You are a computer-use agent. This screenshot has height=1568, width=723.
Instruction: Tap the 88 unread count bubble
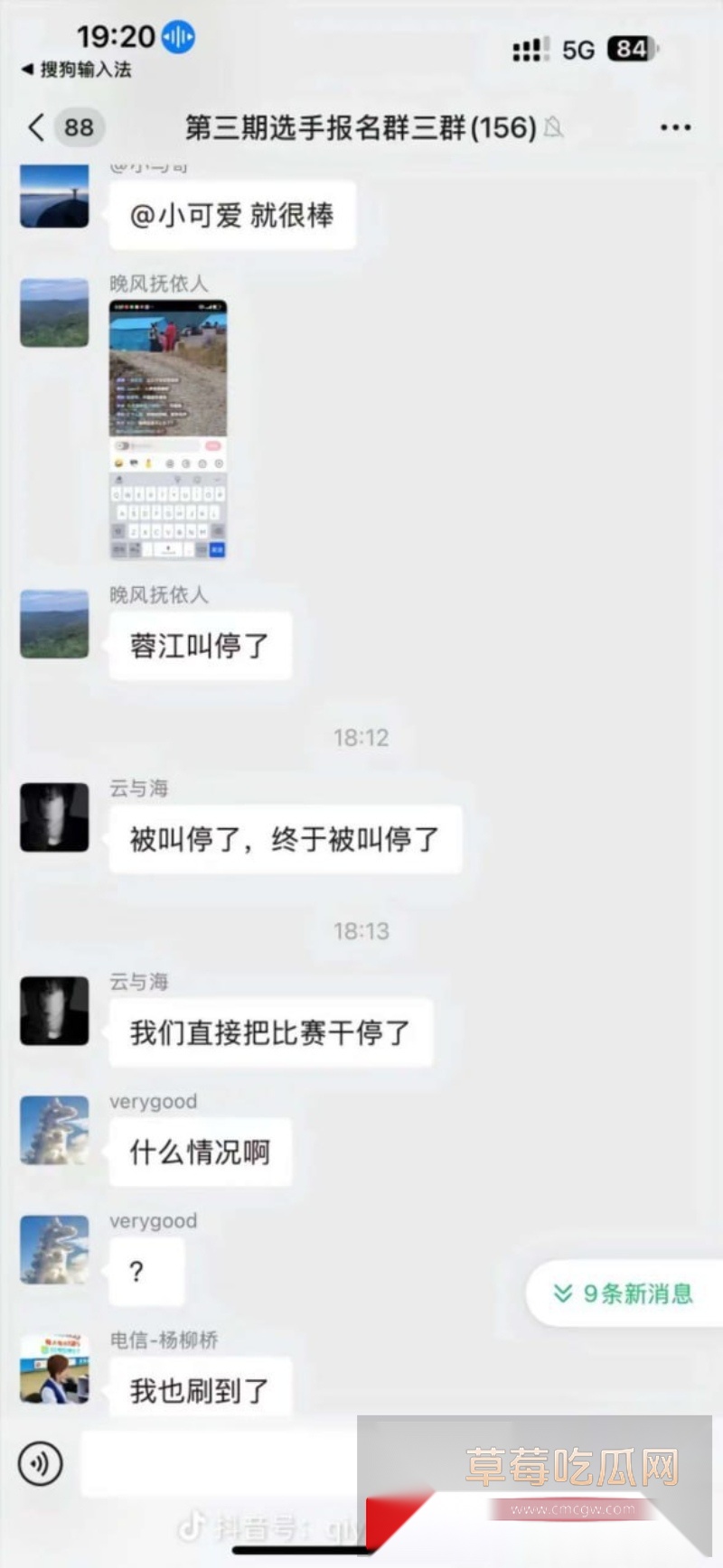pos(77,127)
